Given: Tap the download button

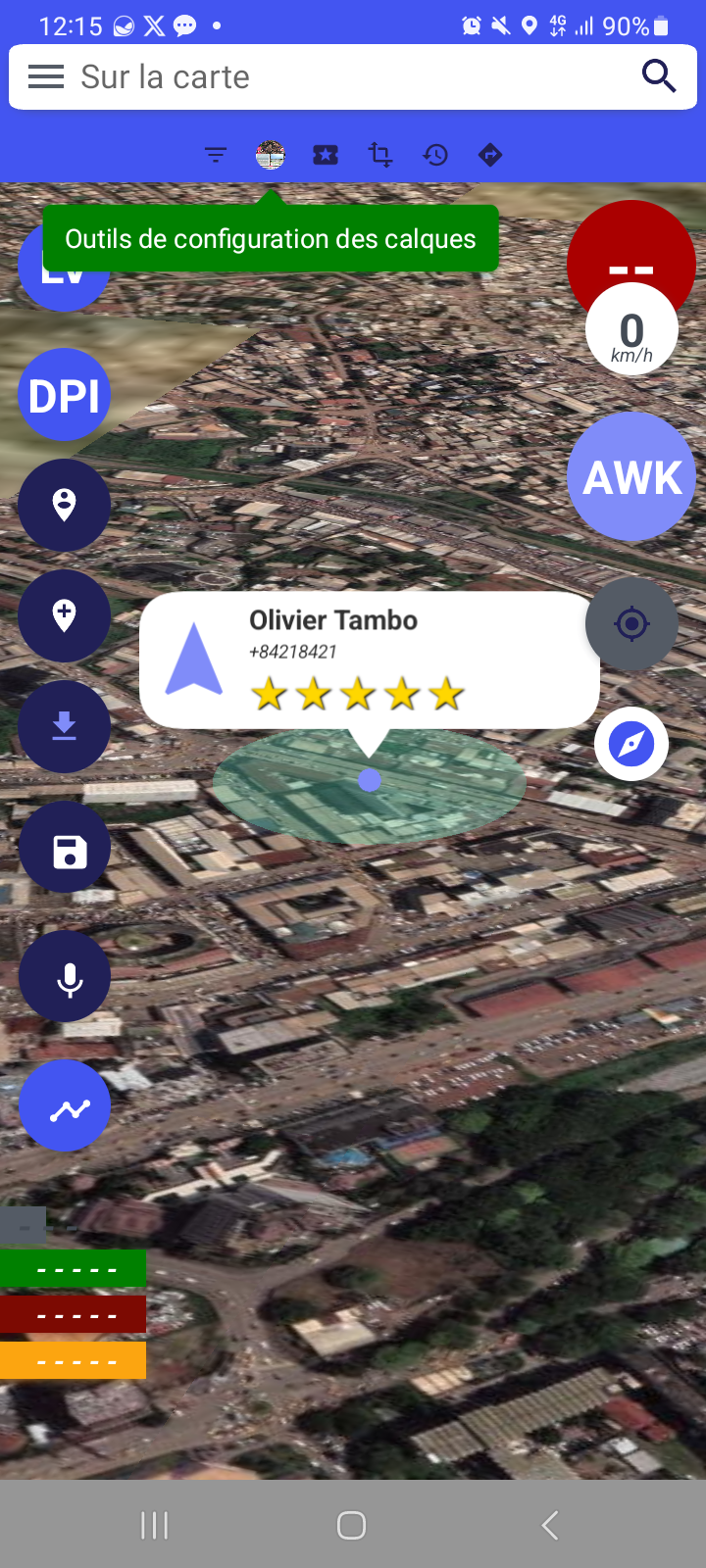Looking at the screenshot, I should pyautogui.click(x=64, y=726).
